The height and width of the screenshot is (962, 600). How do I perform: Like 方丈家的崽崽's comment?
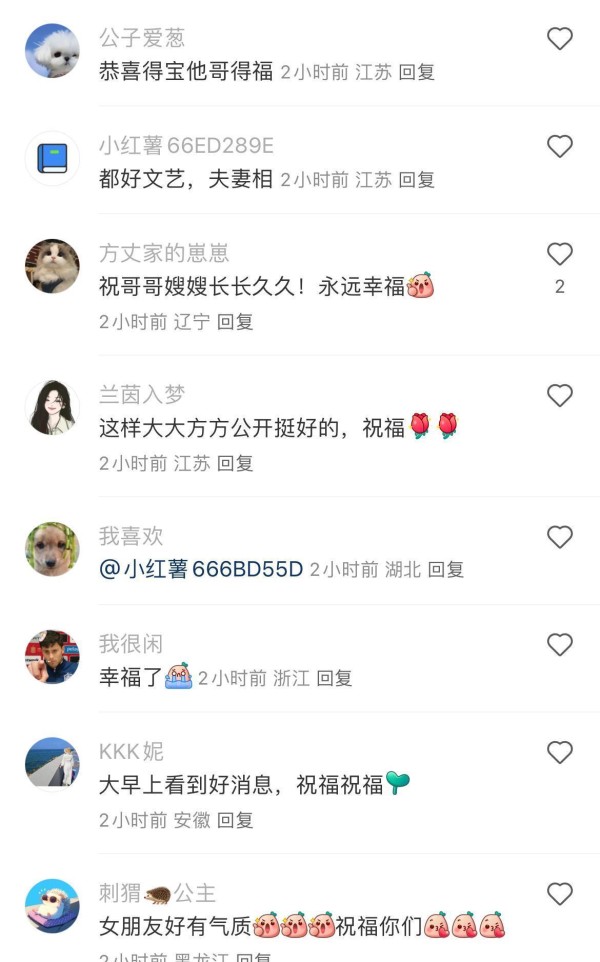pyautogui.click(x=560, y=254)
